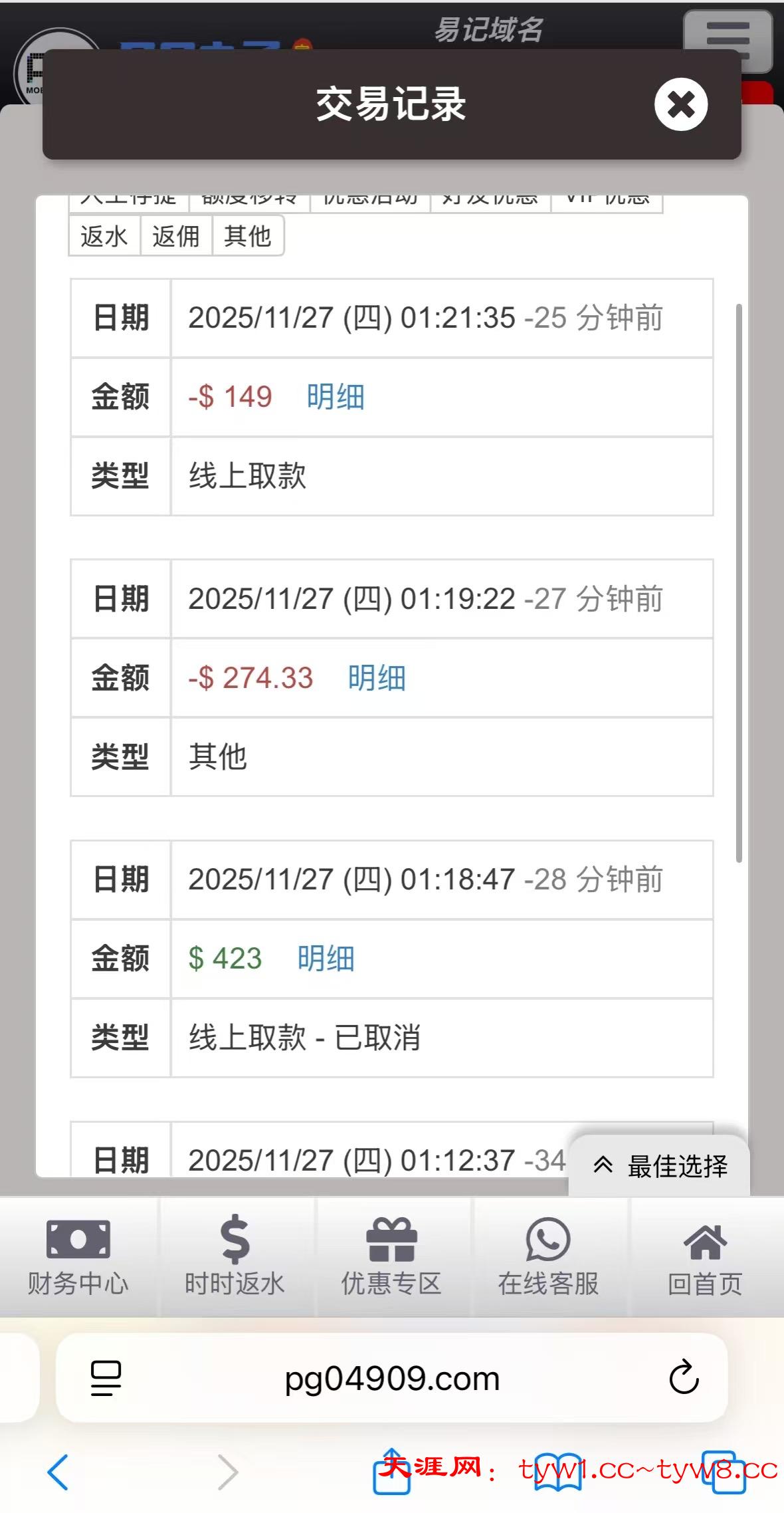Open 明细 for the -$ 274.33 transaction
The width and height of the screenshot is (784, 1513).
coord(377,679)
